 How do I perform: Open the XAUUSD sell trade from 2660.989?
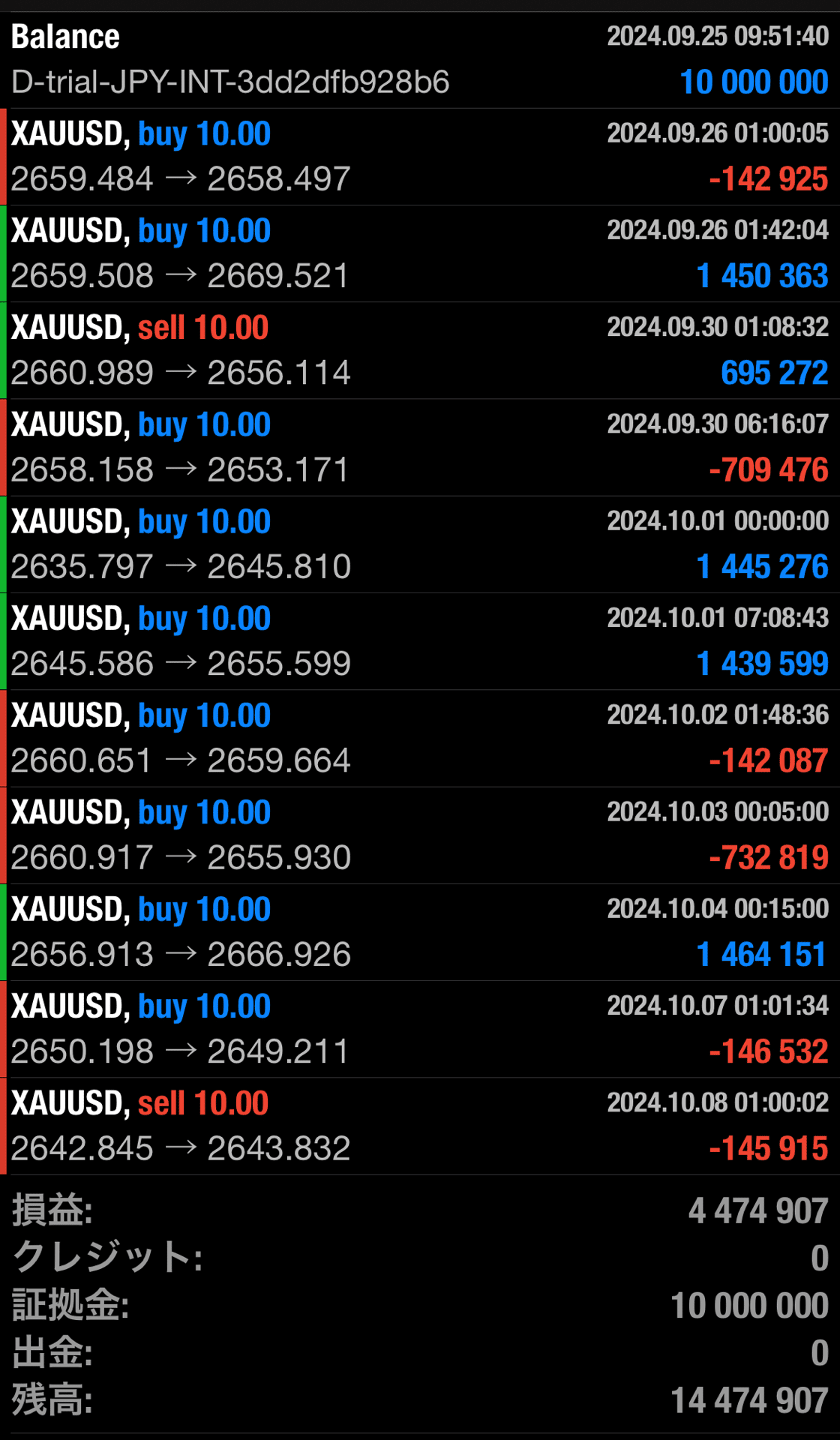pos(420,350)
